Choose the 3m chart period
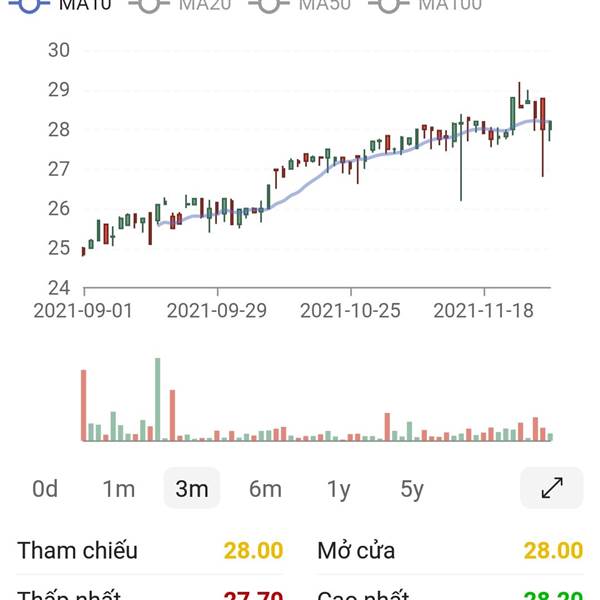This screenshot has height=600, width=600. pyautogui.click(x=192, y=489)
